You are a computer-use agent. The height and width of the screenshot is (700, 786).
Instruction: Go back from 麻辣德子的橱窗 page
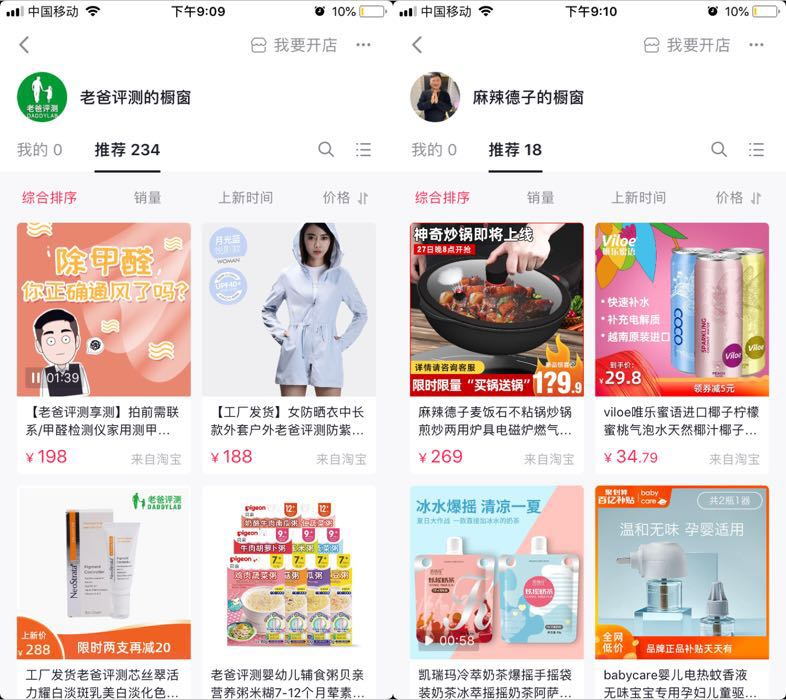[417, 45]
